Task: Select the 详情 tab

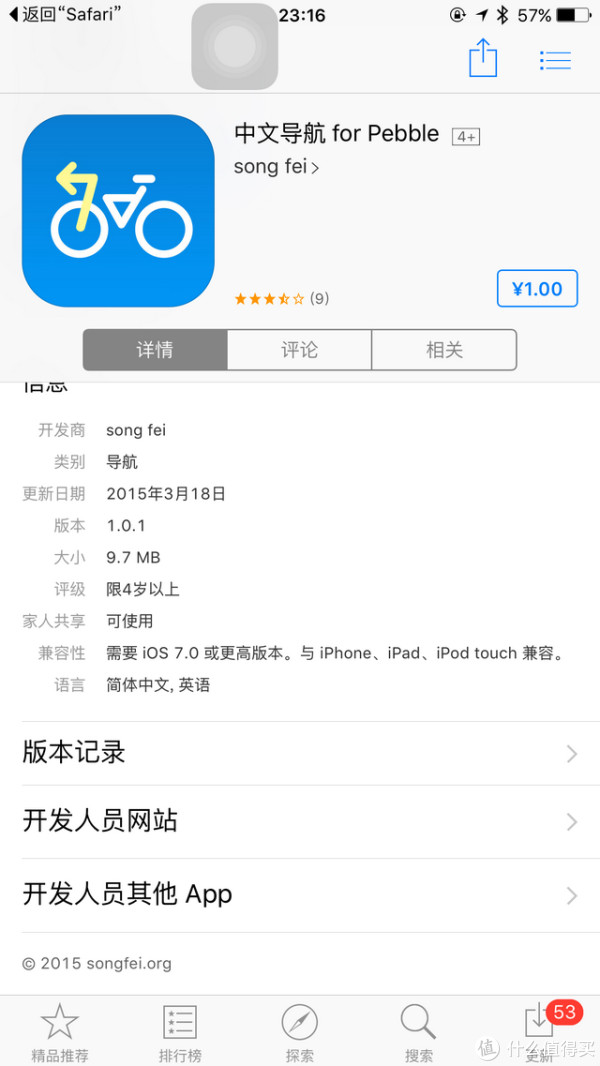Action: pos(155,350)
